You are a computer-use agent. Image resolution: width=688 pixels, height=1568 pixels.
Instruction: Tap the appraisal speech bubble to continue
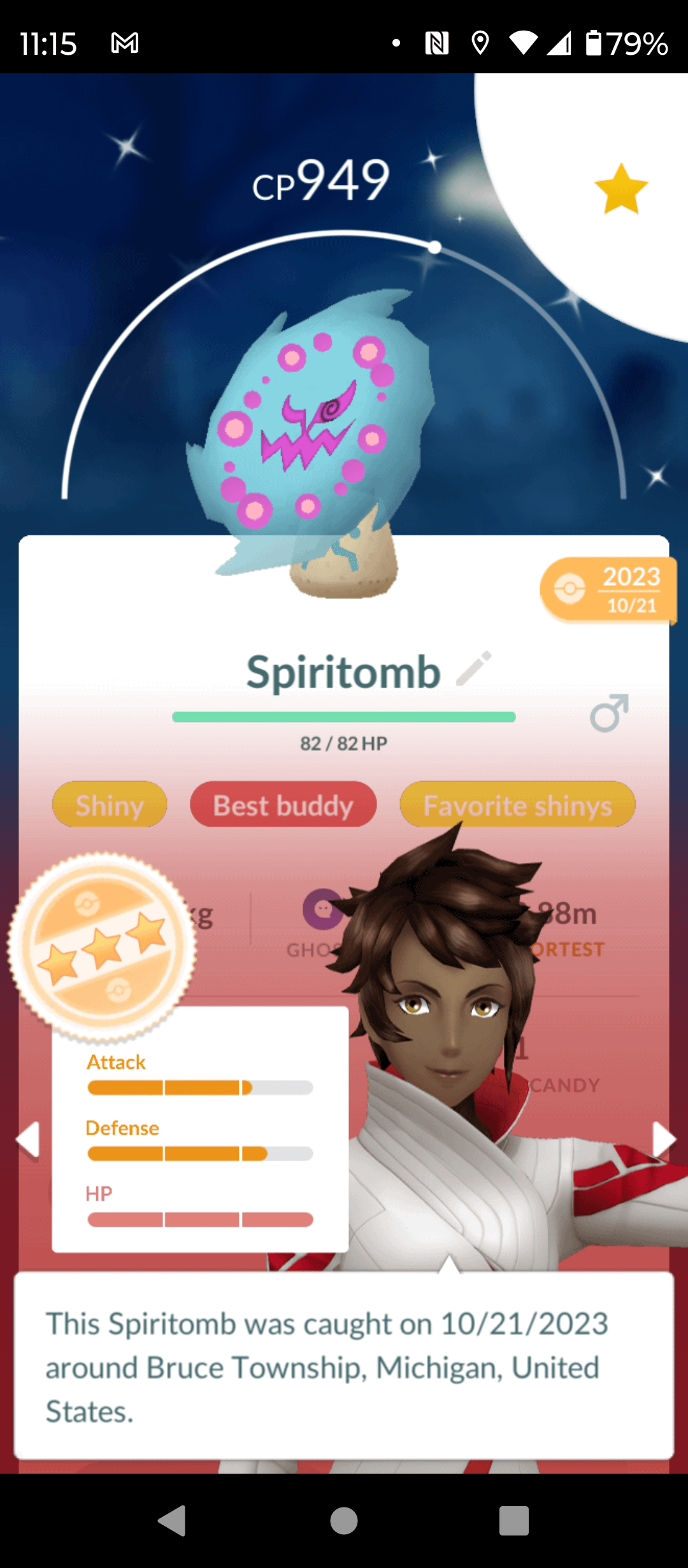point(344,1367)
